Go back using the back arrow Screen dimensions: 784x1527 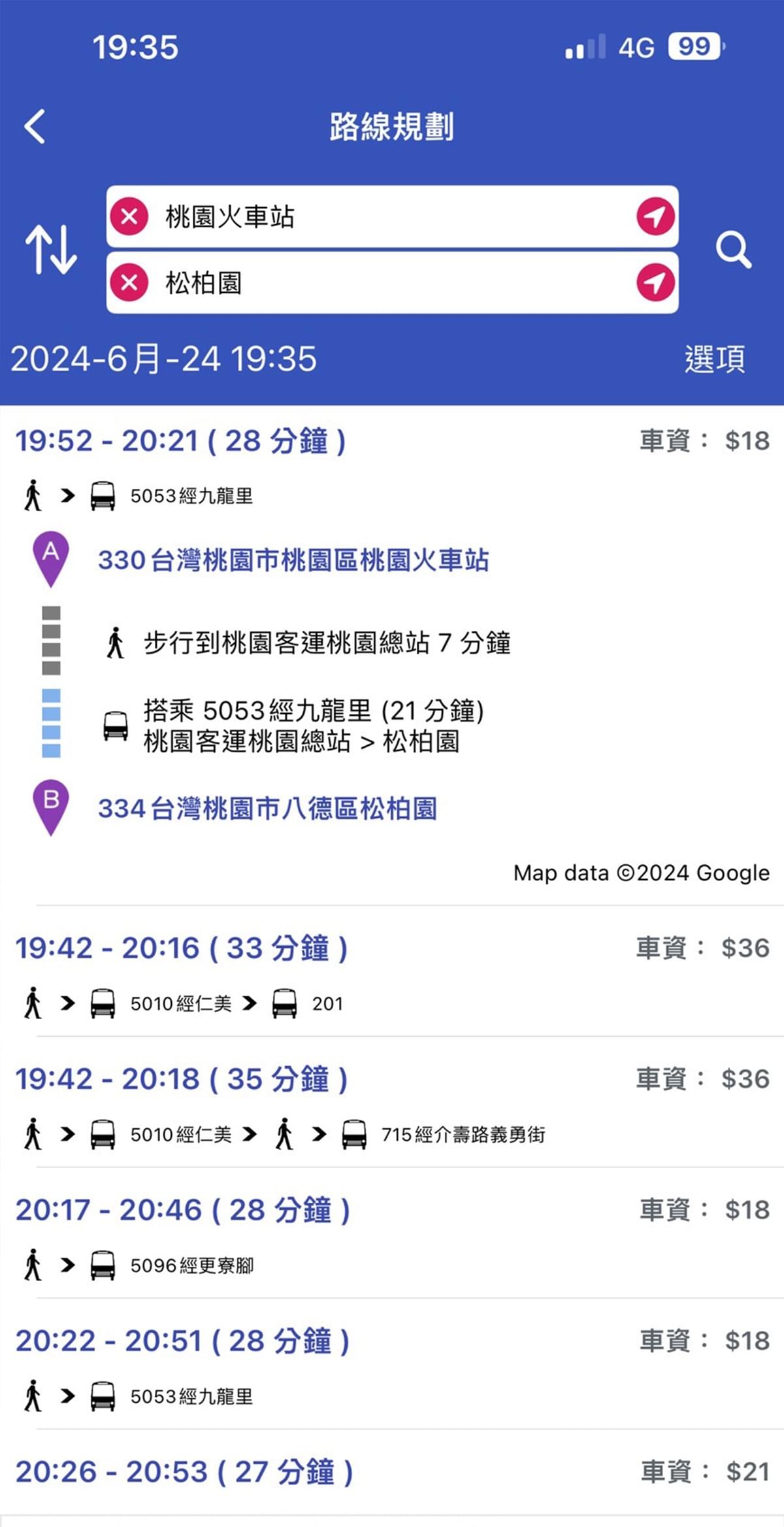point(34,126)
